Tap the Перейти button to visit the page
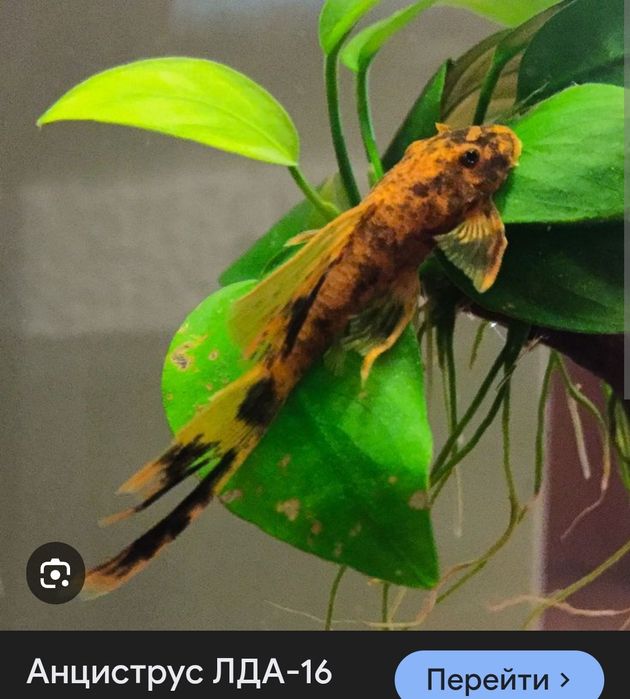 [x=498, y=679]
